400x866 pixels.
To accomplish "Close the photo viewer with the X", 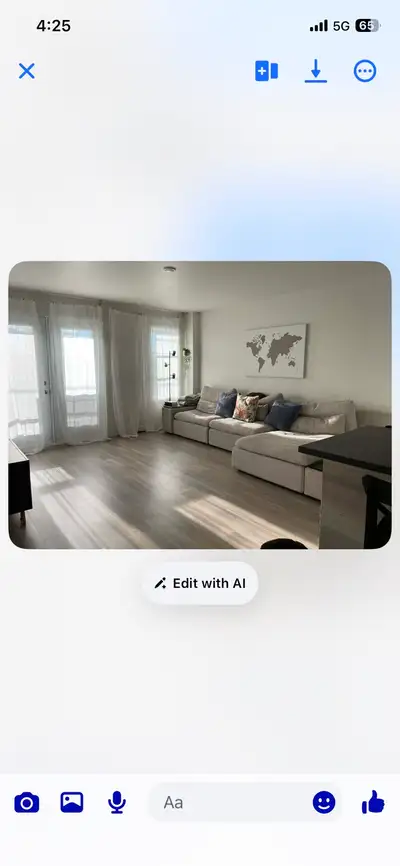I will click(x=27, y=71).
